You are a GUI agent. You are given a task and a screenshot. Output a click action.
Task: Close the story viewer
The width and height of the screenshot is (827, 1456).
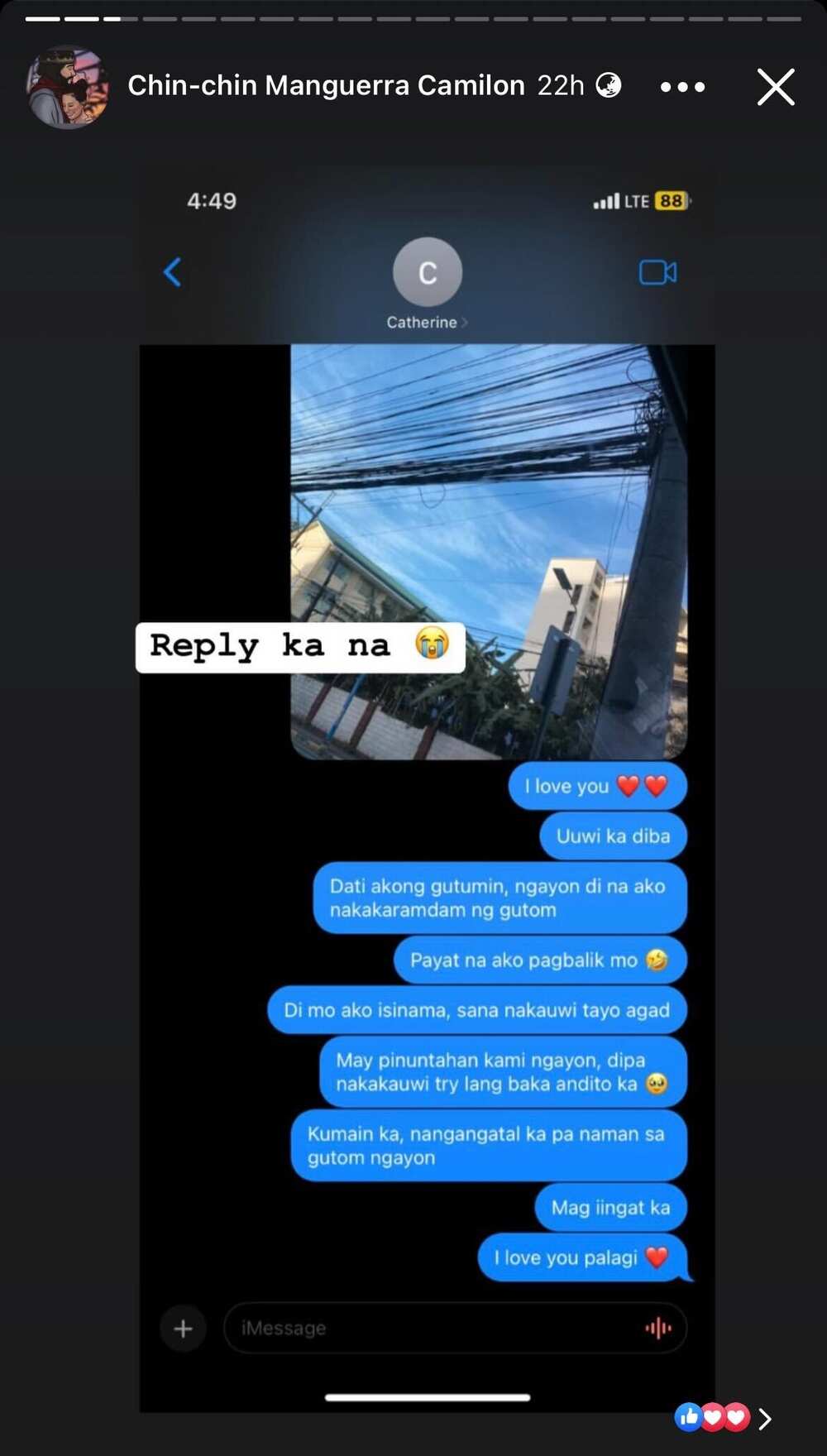click(775, 87)
